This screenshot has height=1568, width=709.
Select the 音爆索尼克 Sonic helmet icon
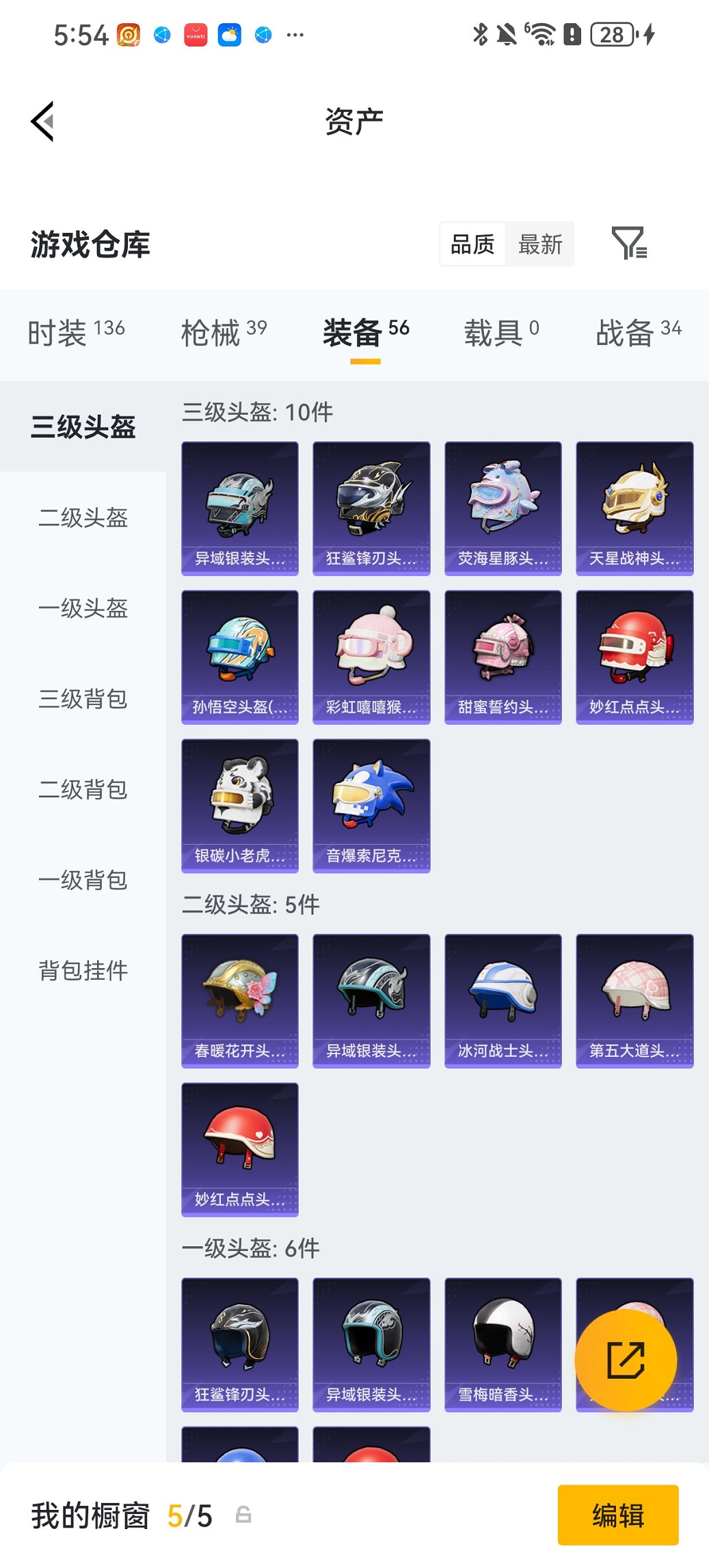coord(371,805)
